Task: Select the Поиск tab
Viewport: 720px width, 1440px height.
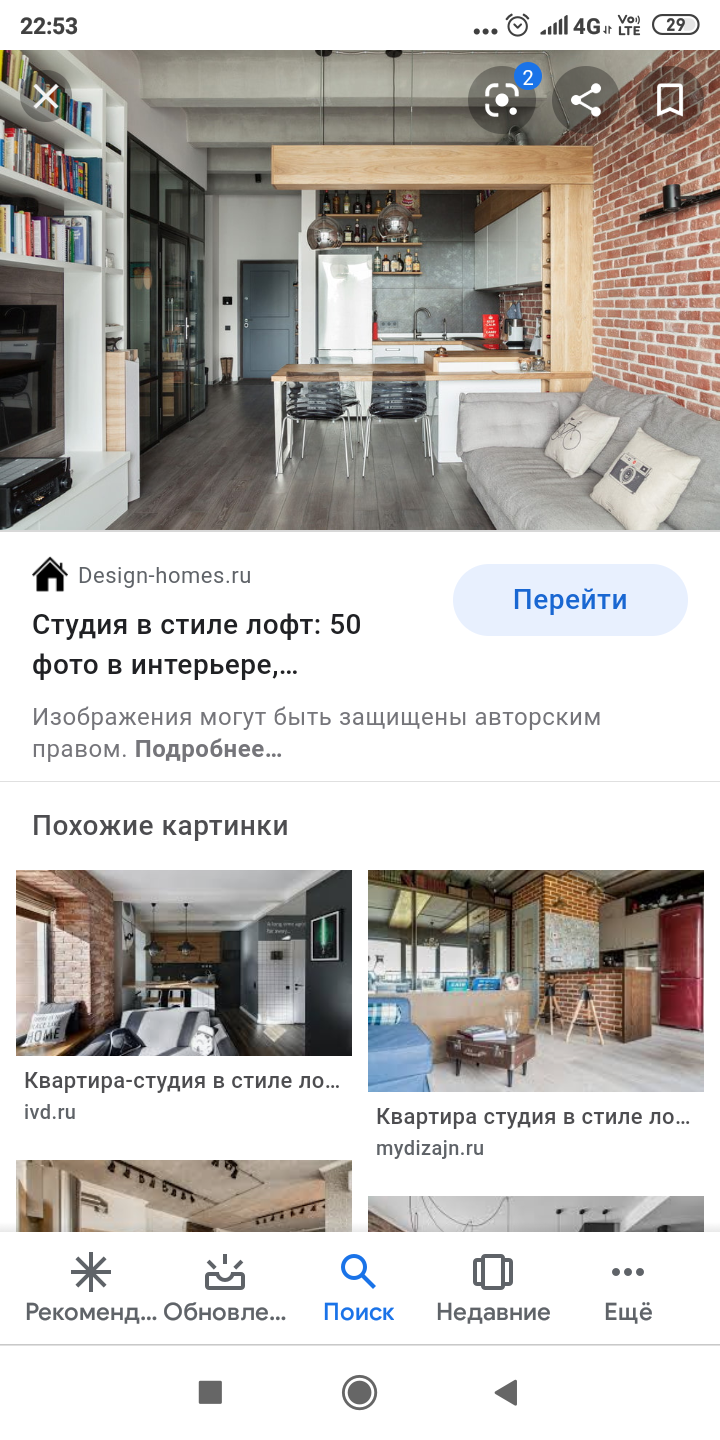Action: point(358,1289)
